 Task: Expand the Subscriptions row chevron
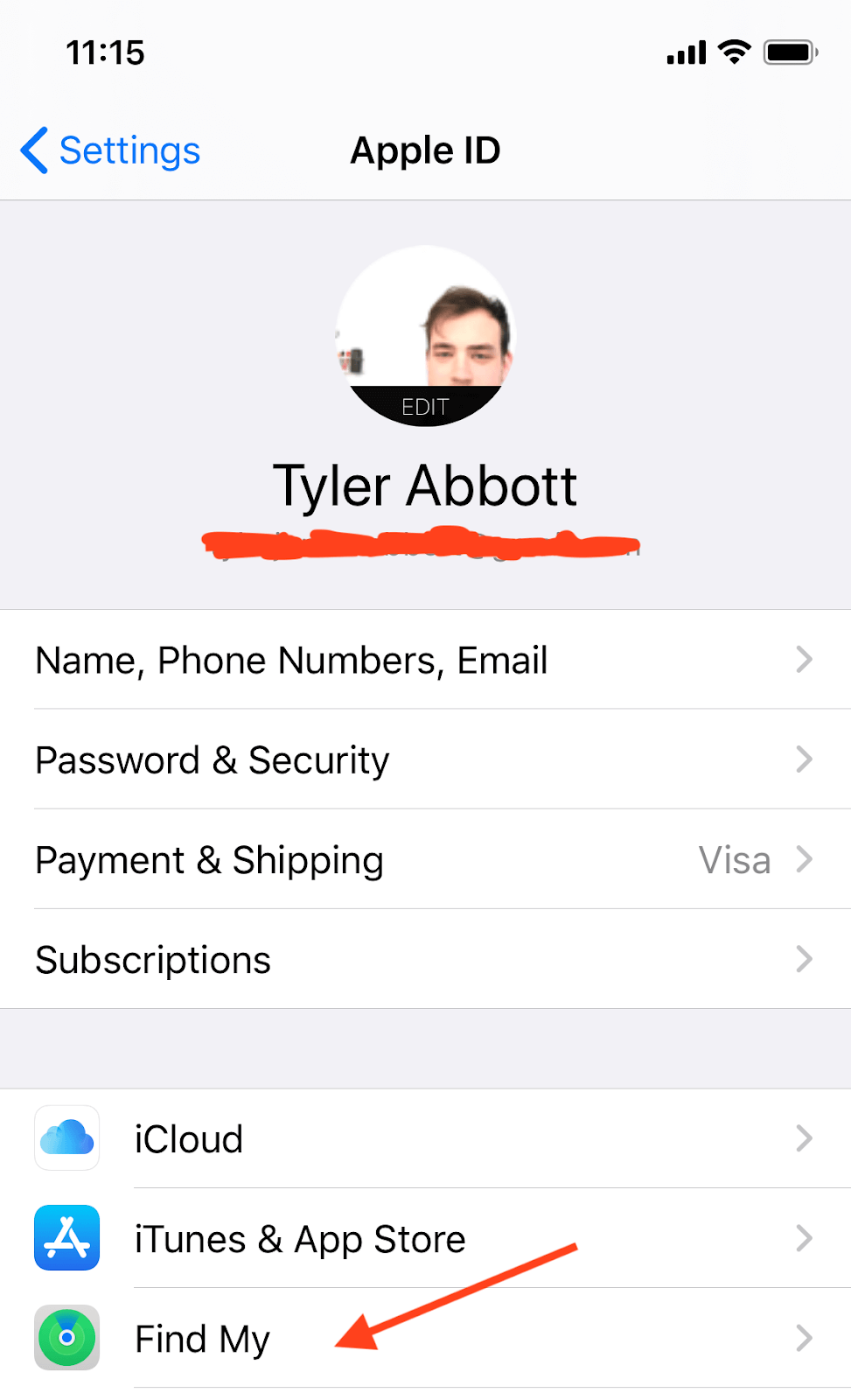(x=804, y=959)
